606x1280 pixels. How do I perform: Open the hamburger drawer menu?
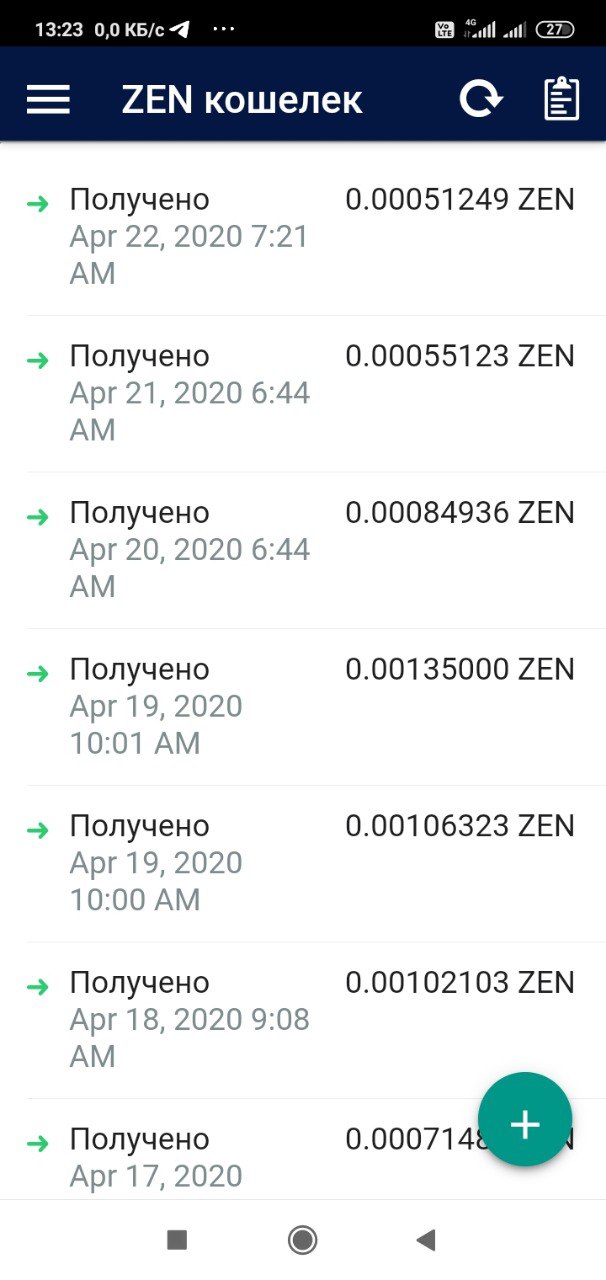(x=47, y=100)
